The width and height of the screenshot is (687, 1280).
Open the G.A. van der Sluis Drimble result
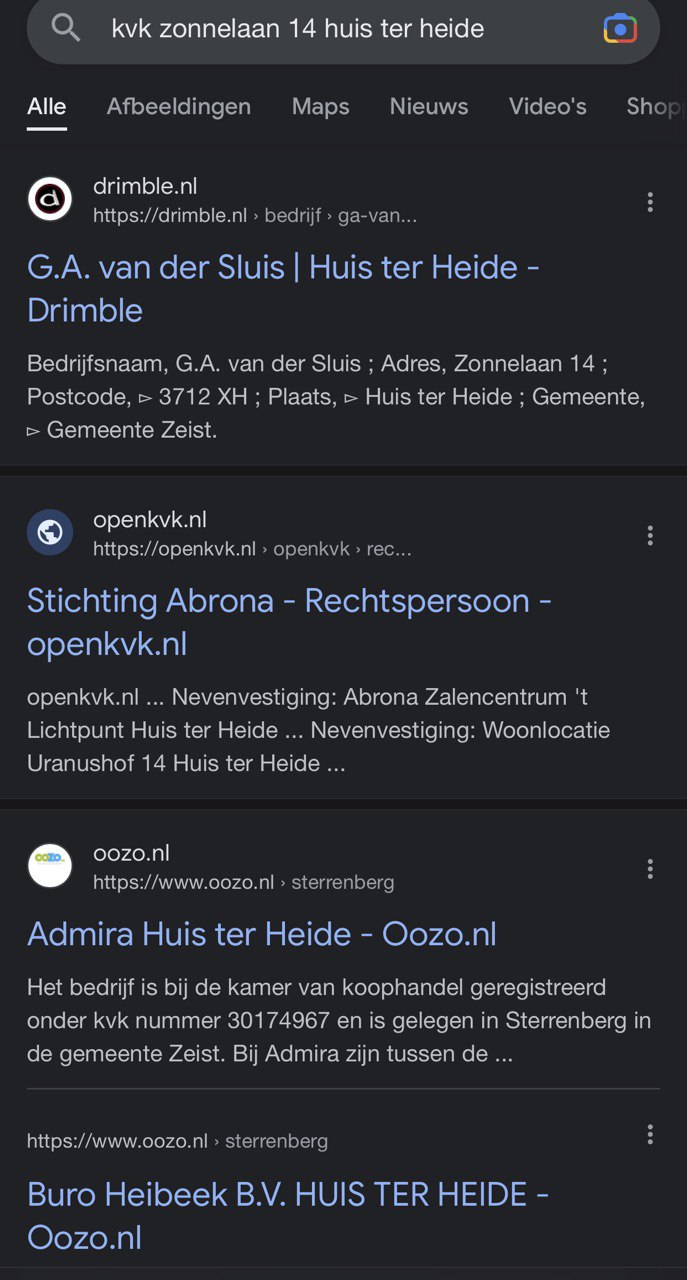[283, 289]
